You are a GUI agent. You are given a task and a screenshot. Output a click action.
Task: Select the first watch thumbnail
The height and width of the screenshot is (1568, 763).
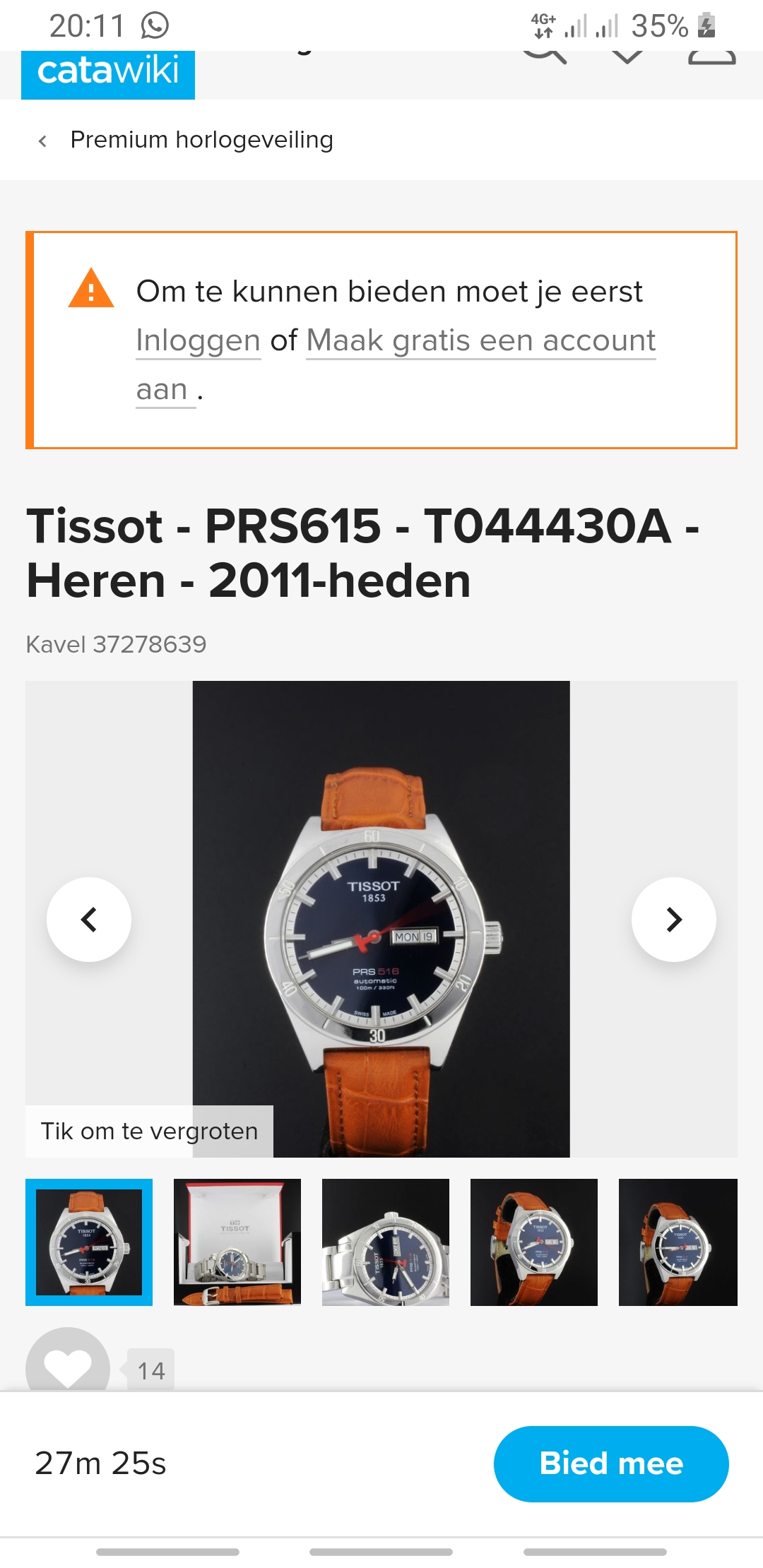(x=89, y=1242)
